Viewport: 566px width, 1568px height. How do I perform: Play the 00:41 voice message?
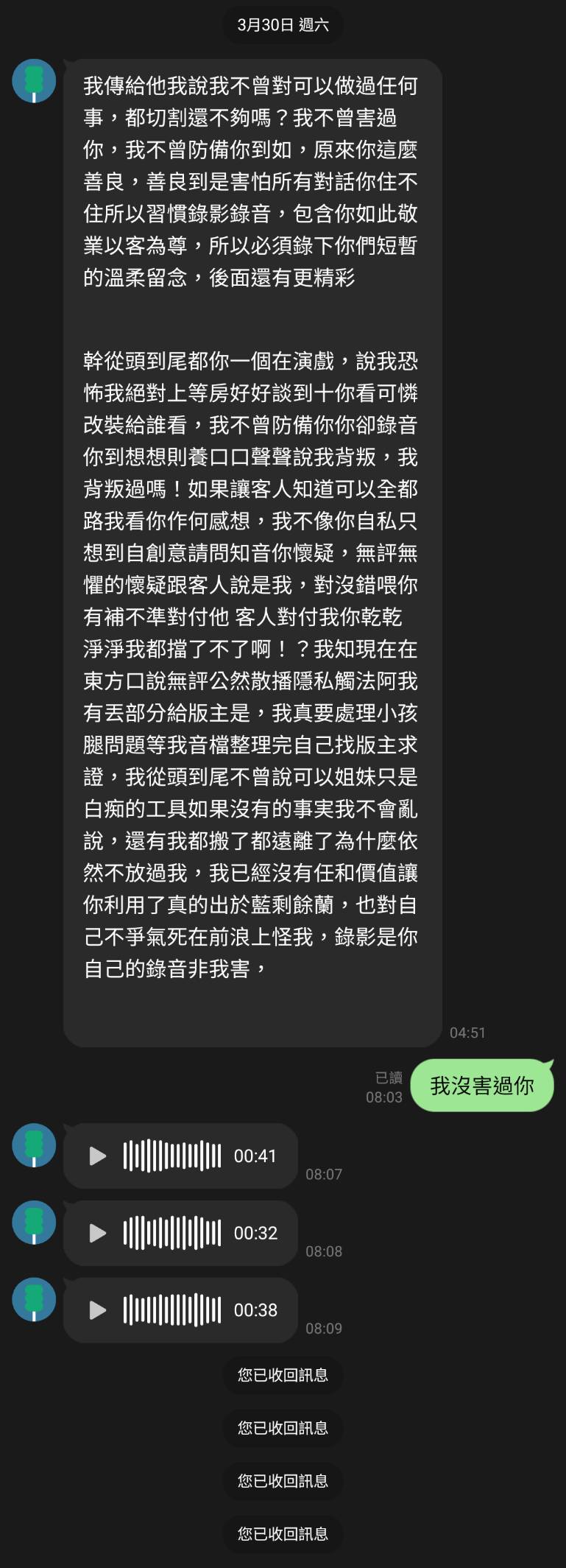(96, 1157)
